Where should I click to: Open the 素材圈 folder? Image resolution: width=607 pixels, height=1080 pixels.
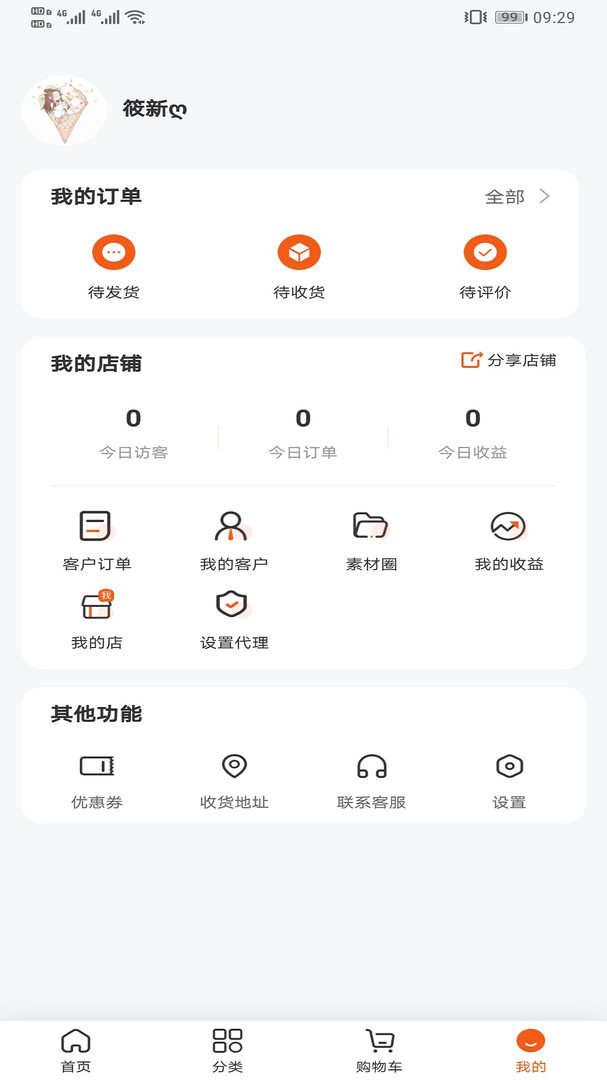[x=371, y=540]
